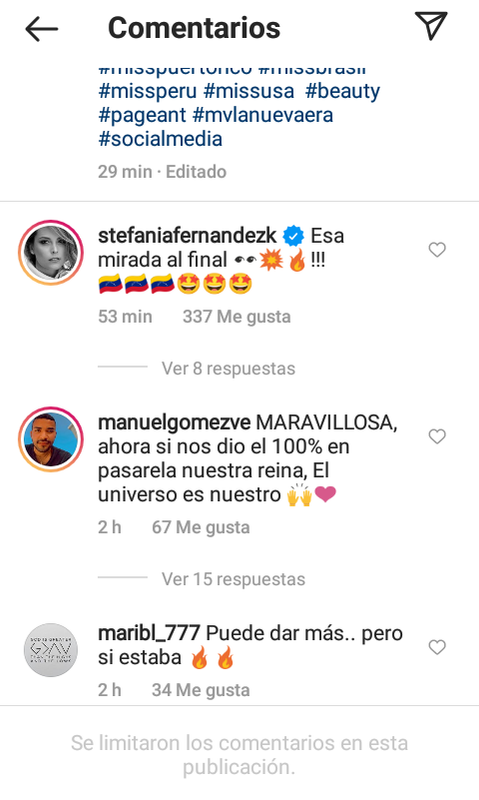Image resolution: width=479 pixels, height=800 pixels.
Task: Like maribl_777's comment
Action: (437, 647)
